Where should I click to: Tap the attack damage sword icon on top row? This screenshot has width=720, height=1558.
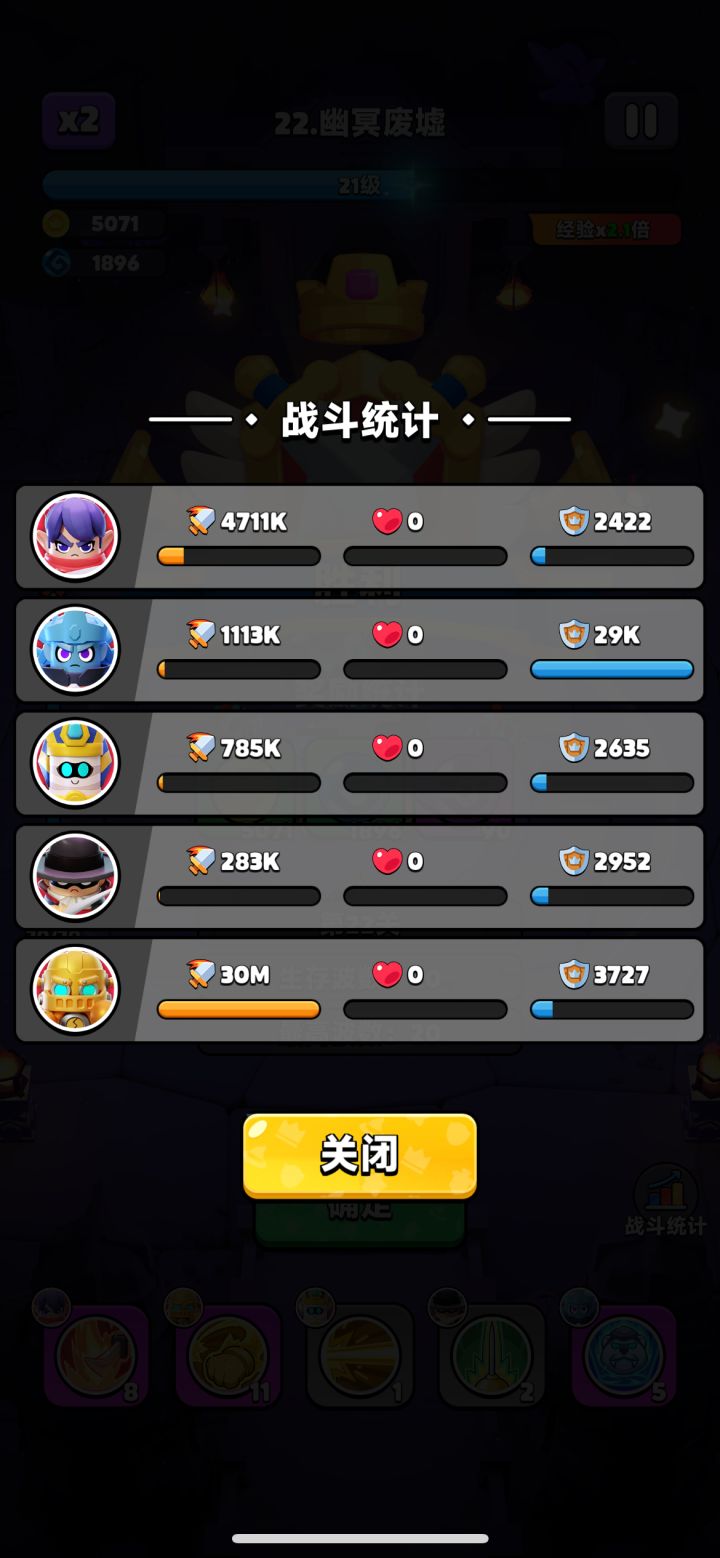pos(198,521)
